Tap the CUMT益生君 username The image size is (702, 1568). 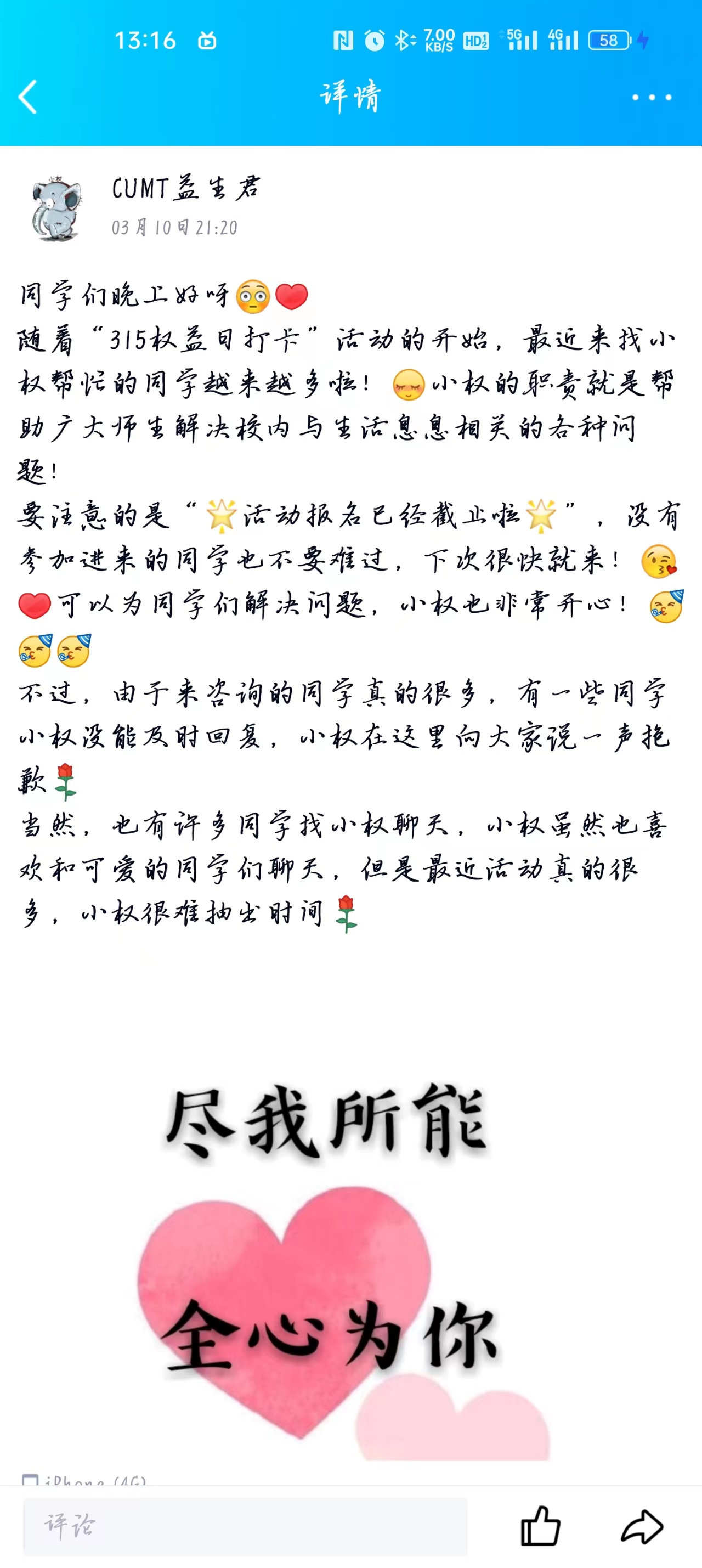186,188
